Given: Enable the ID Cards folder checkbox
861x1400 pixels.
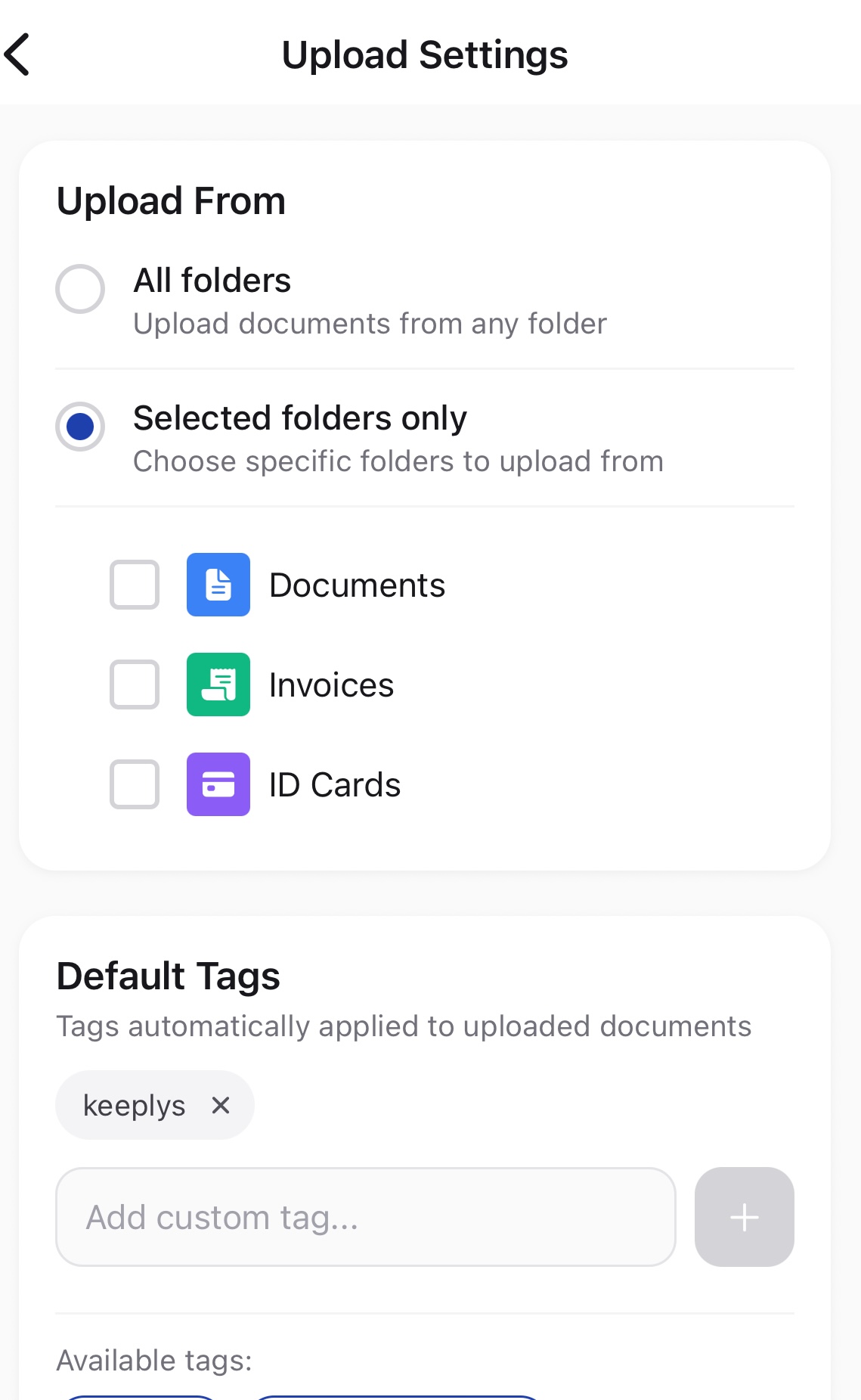Looking at the screenshot, I should (135, 784).
